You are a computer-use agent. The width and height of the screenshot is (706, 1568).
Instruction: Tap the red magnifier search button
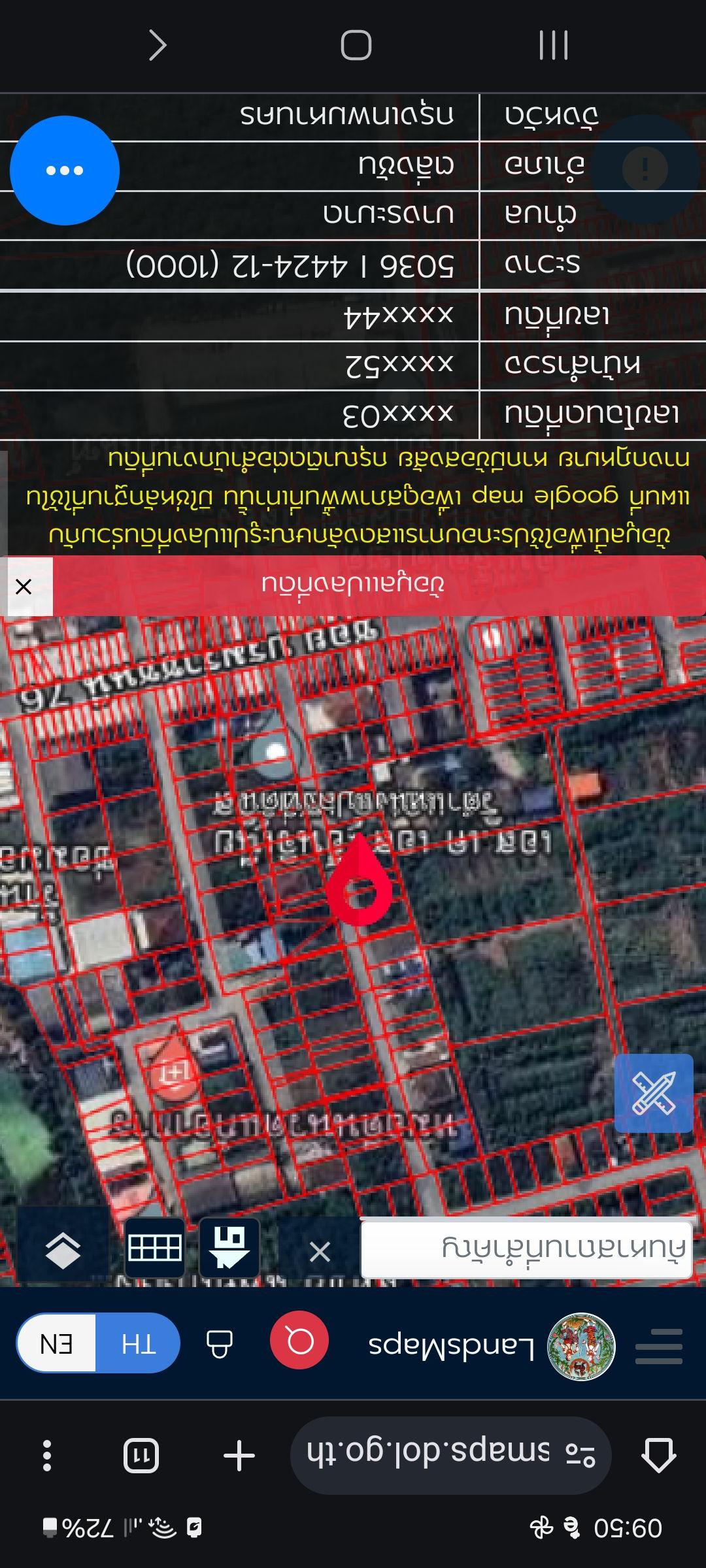coord(299,1341)
